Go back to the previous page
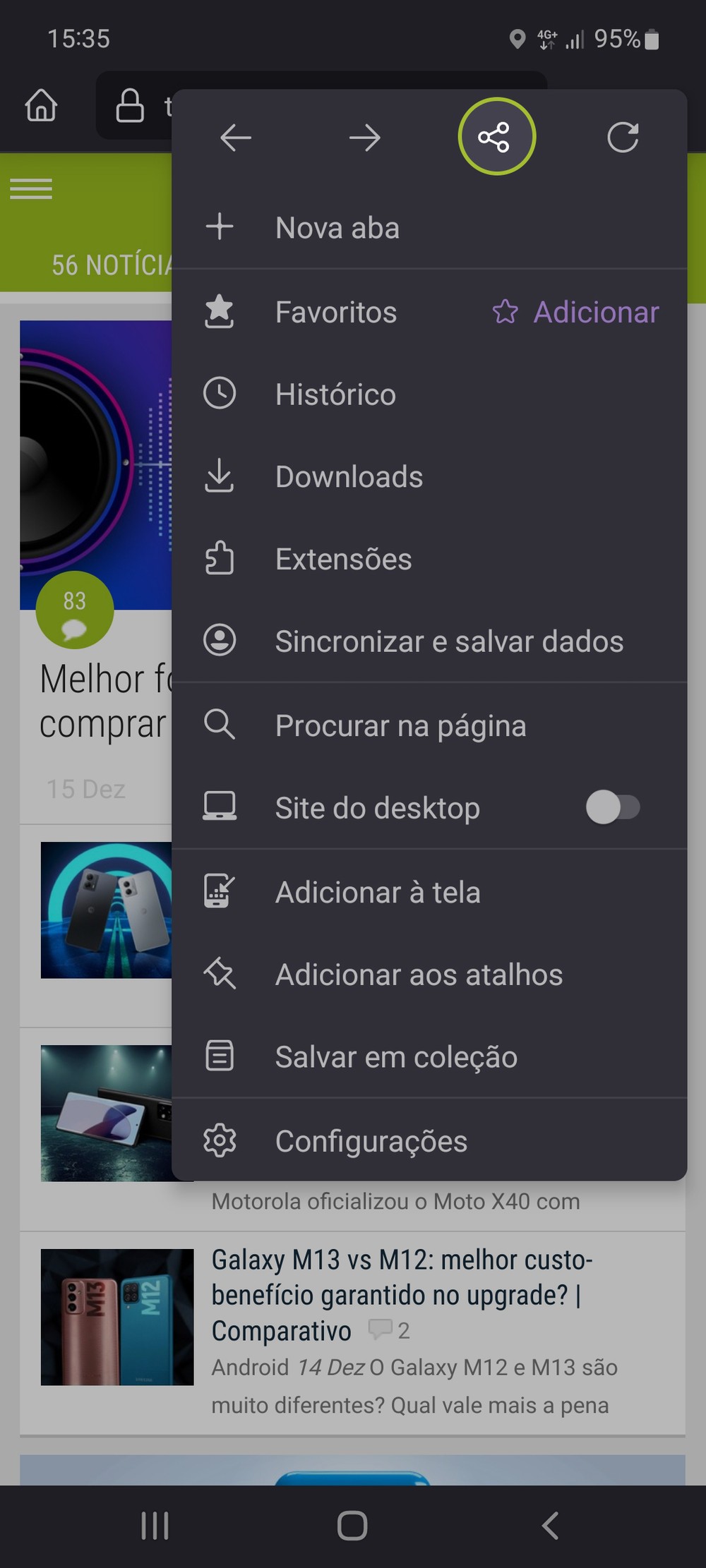Screen dimensions: 706x1568 point(235,138)
